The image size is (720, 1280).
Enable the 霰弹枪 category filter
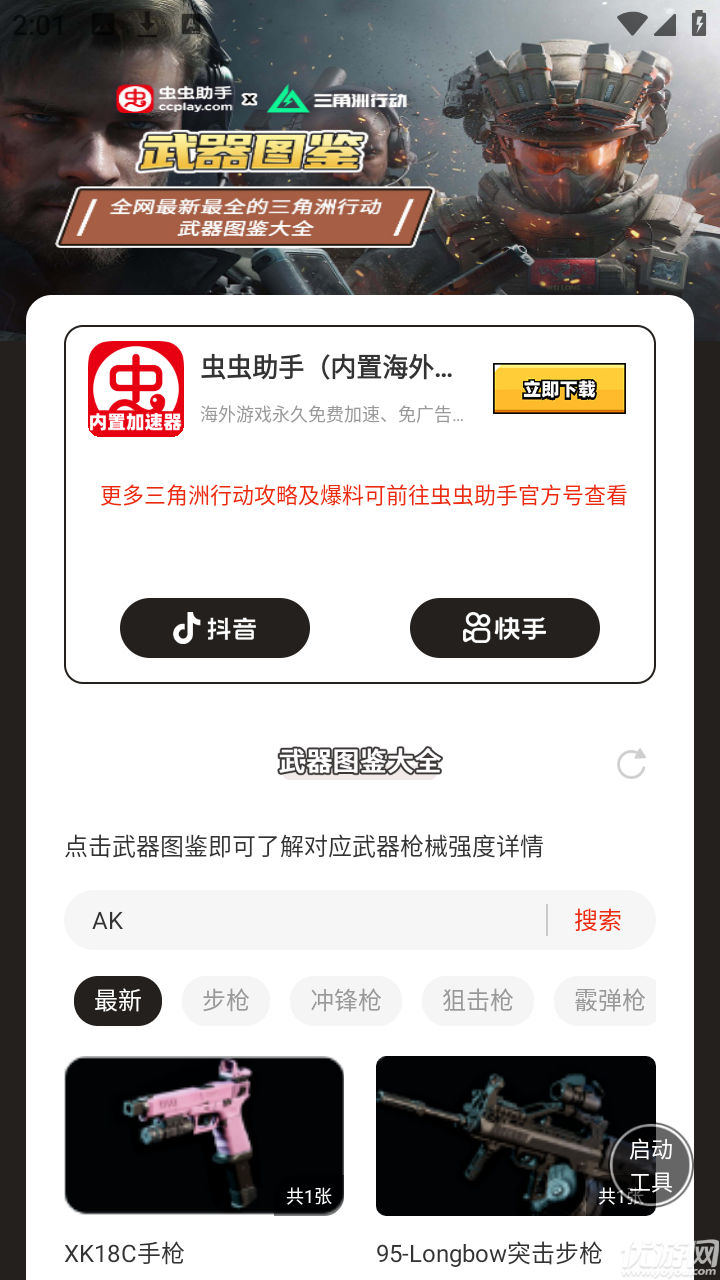pos(605,1001)
